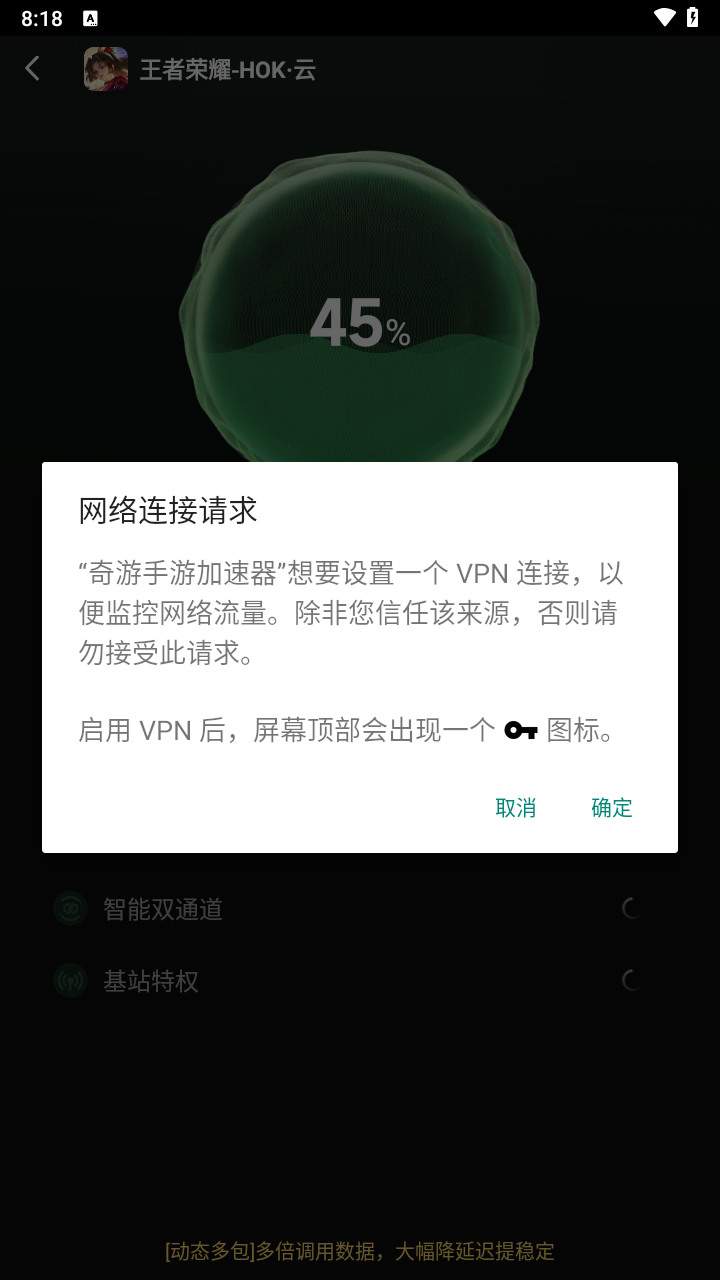Screen dimensions: 720x1280
Task: Tap the 智能双通道 dual-channel icon
Action: click(x=70, y=908)
